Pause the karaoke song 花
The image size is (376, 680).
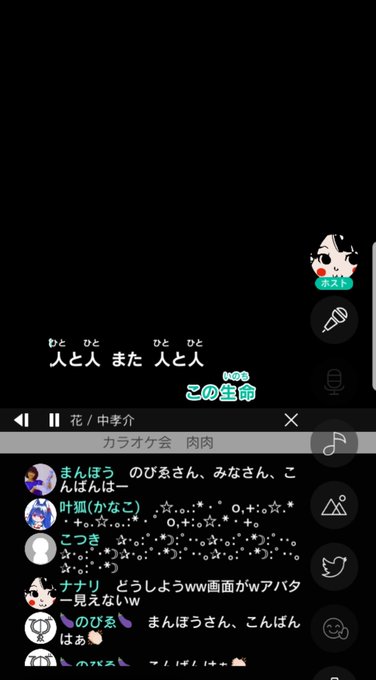[54, 420]
